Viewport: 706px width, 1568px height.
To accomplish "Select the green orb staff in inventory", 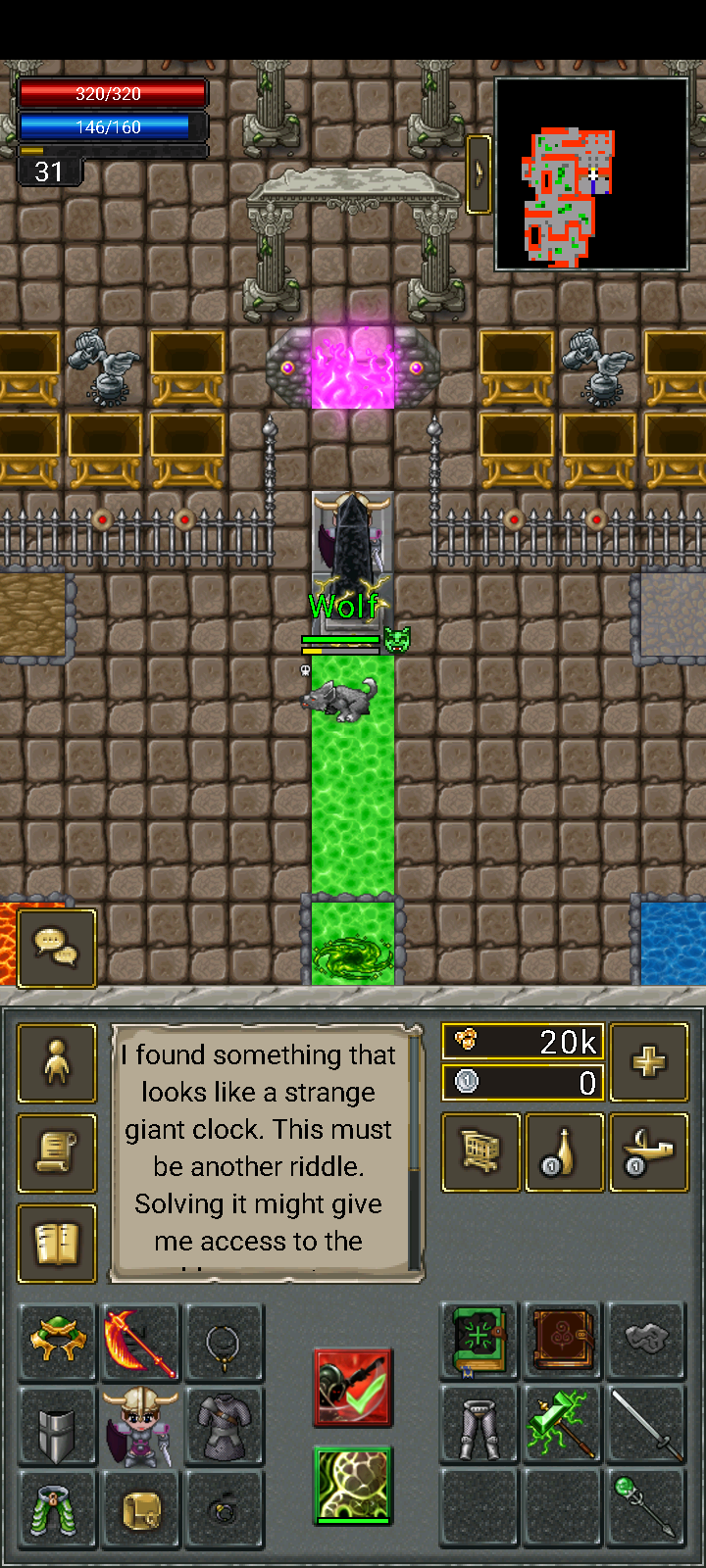I will [646, 1507].
